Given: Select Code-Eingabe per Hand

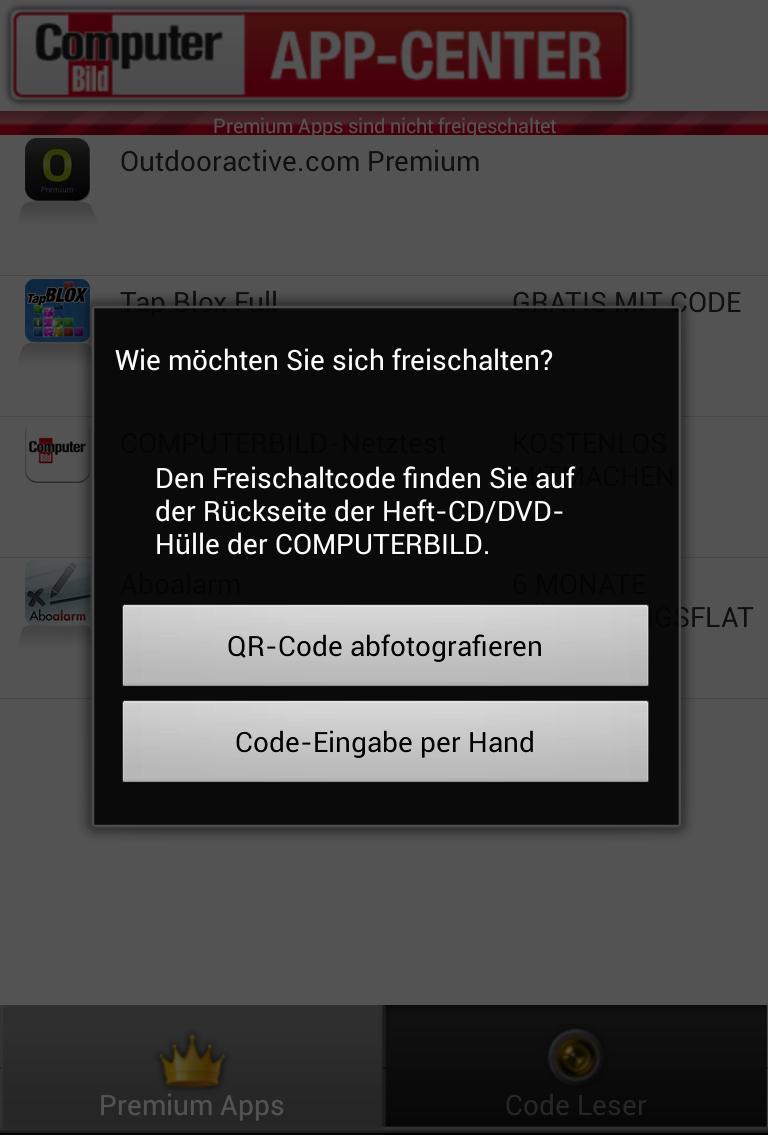Looking at the screenshot, I should (385, 742).
